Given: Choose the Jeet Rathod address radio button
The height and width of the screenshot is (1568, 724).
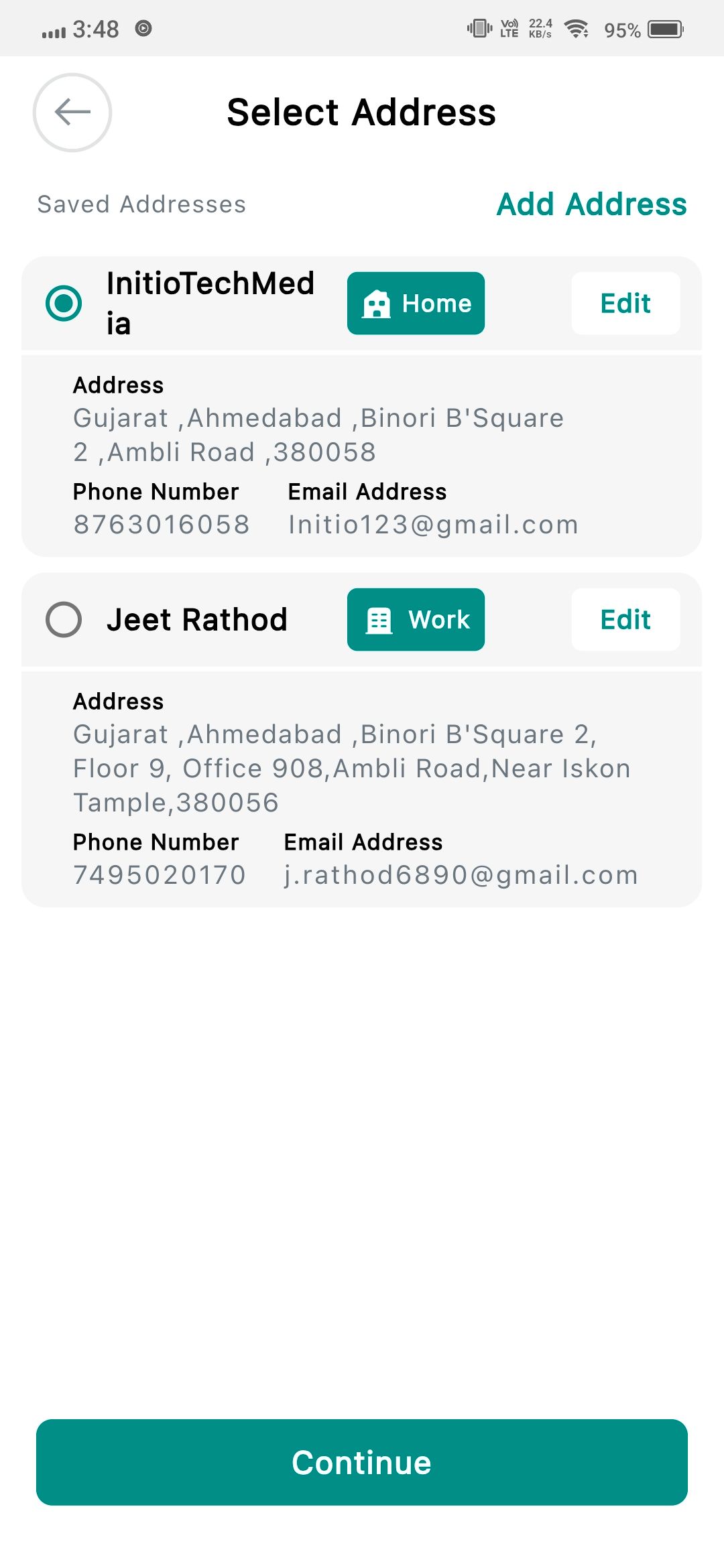Looking at the screenshot, I should 64,620.
